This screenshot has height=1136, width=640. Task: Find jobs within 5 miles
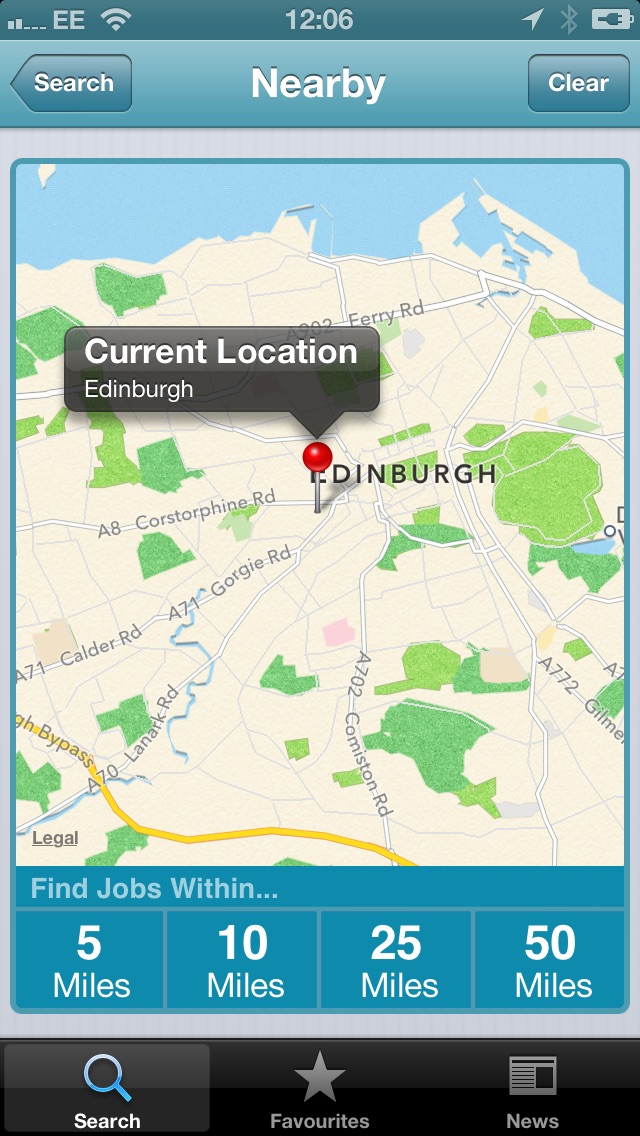tap(90, 961)
